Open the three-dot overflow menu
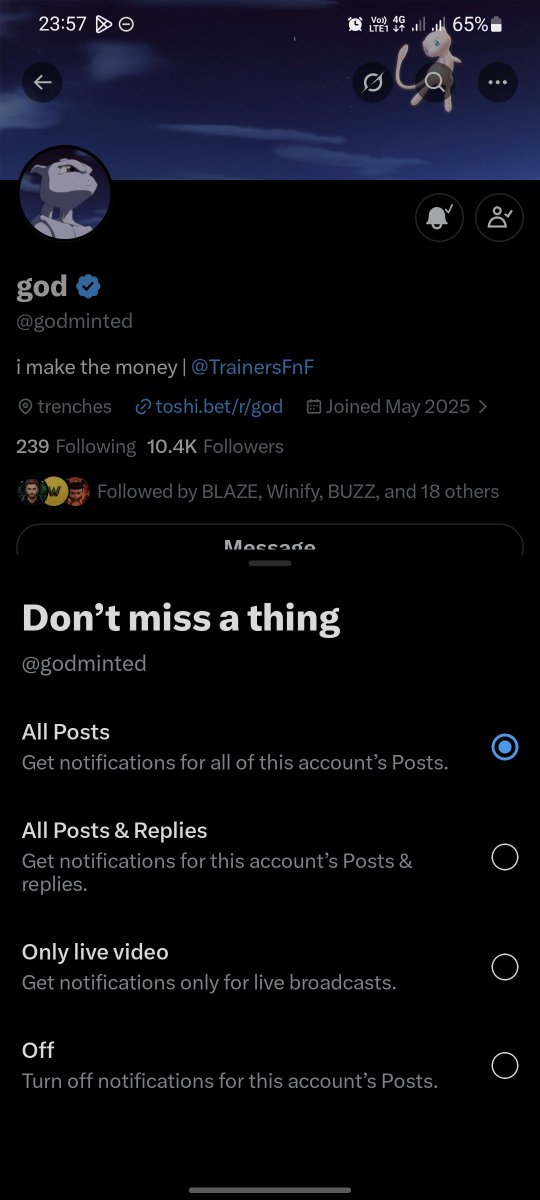540x1200 pixels. click(x=497, y=82)
